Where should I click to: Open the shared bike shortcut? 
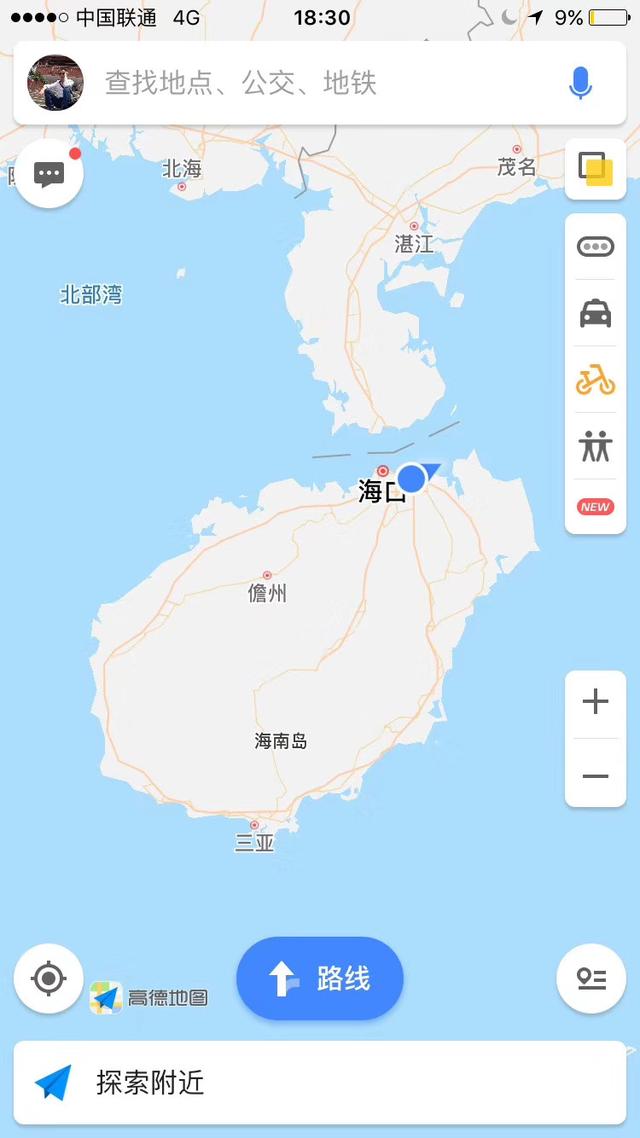coord(595,381)
